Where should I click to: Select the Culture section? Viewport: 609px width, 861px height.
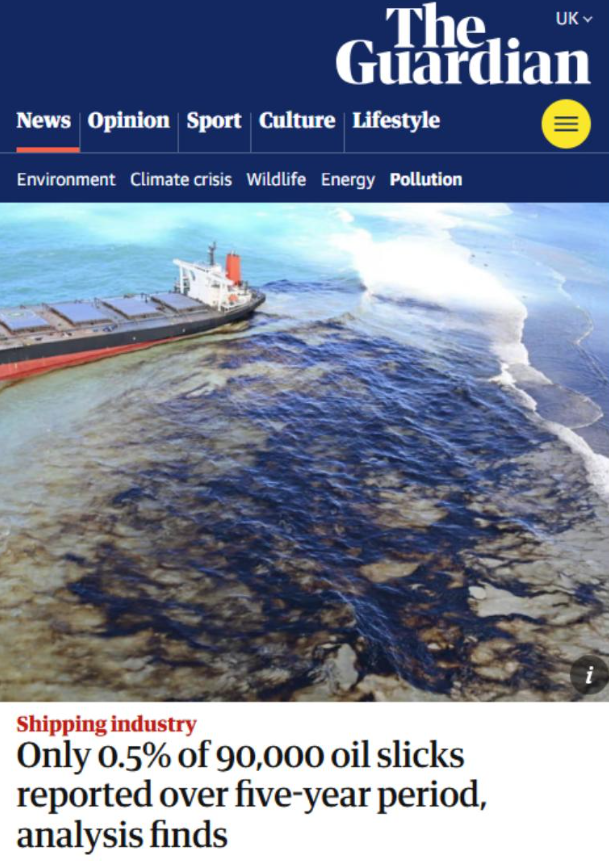[296, 121]
